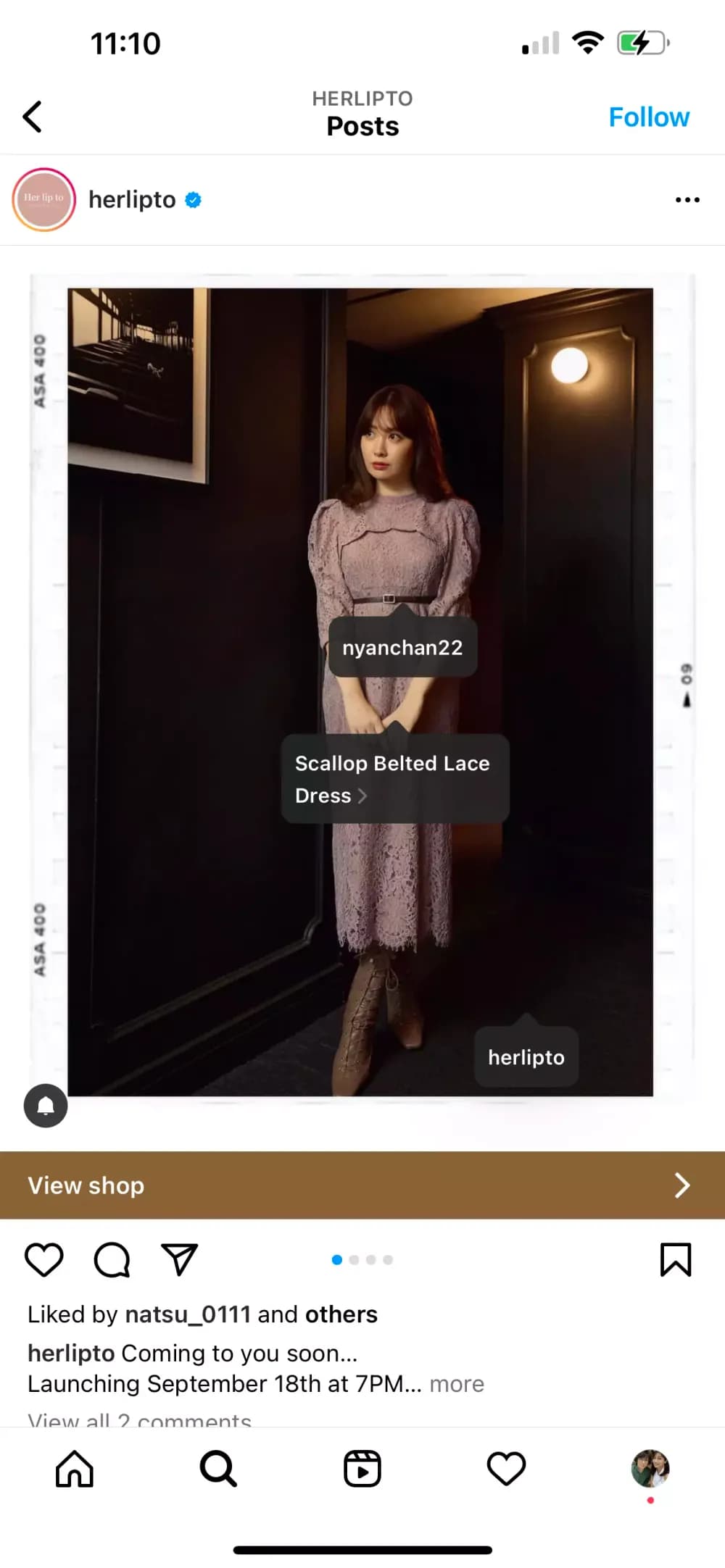
Task: Open the Scallop Belted Lace Dress product tag
Action: click(394, 779)
